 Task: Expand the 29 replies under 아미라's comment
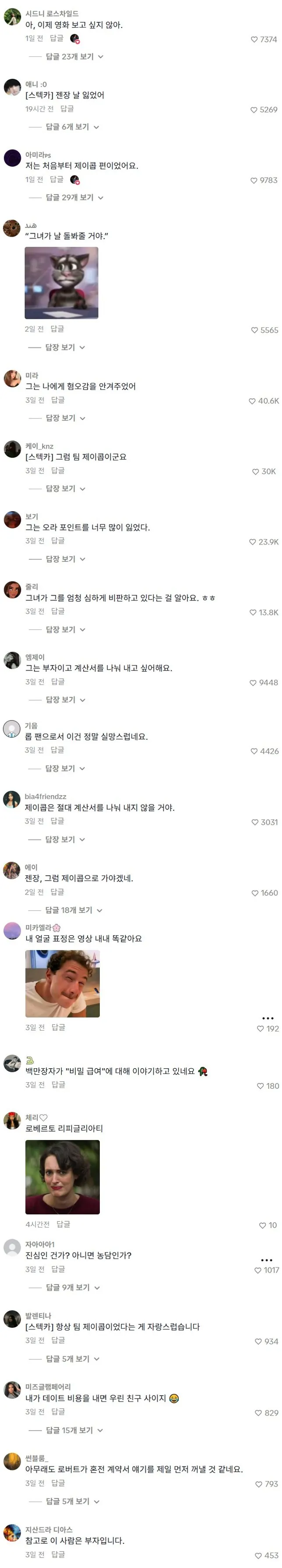point(74,198)
